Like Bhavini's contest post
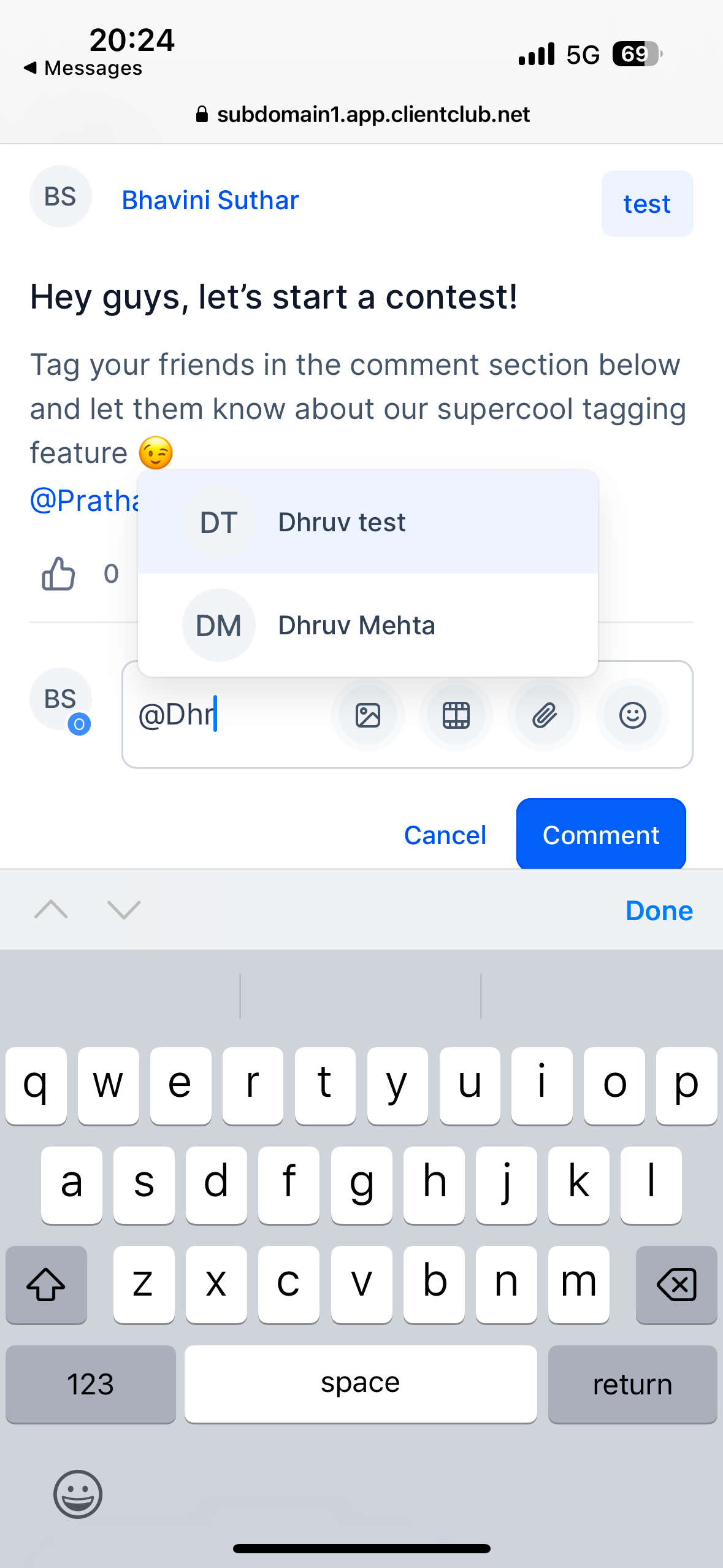 pos(58,574)
